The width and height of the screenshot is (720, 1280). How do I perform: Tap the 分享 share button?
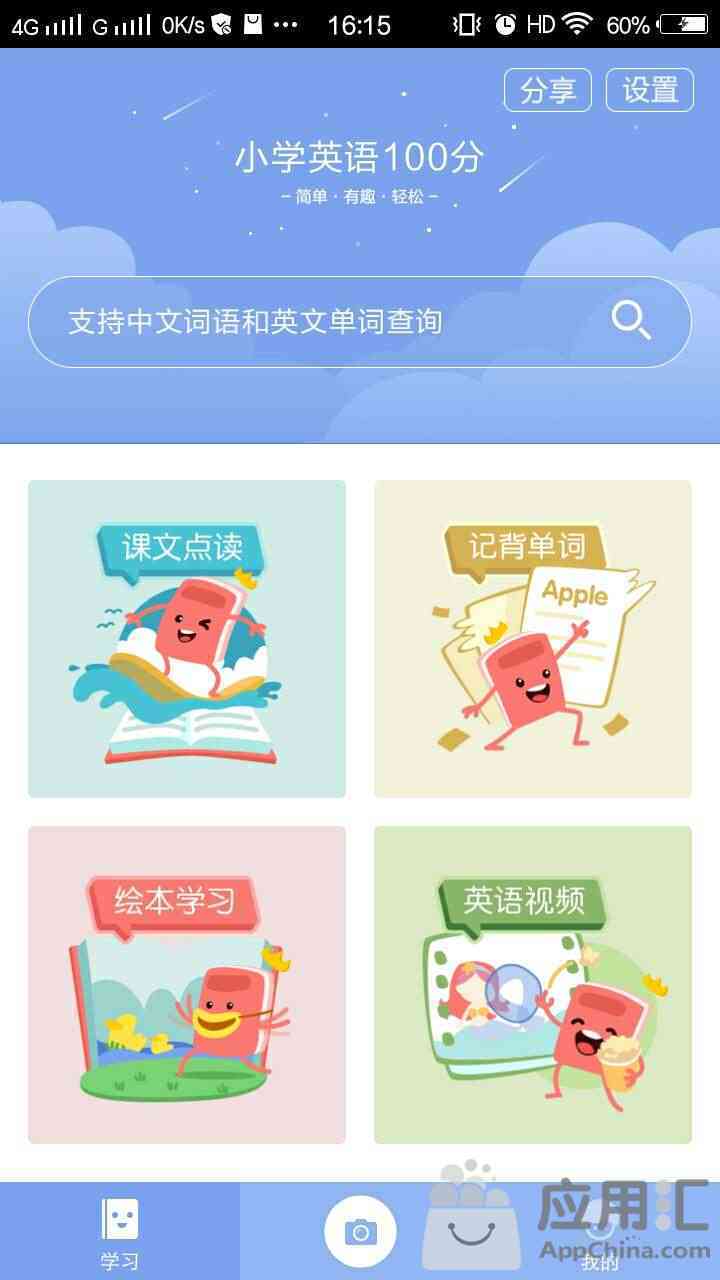(x=547, y=90)
